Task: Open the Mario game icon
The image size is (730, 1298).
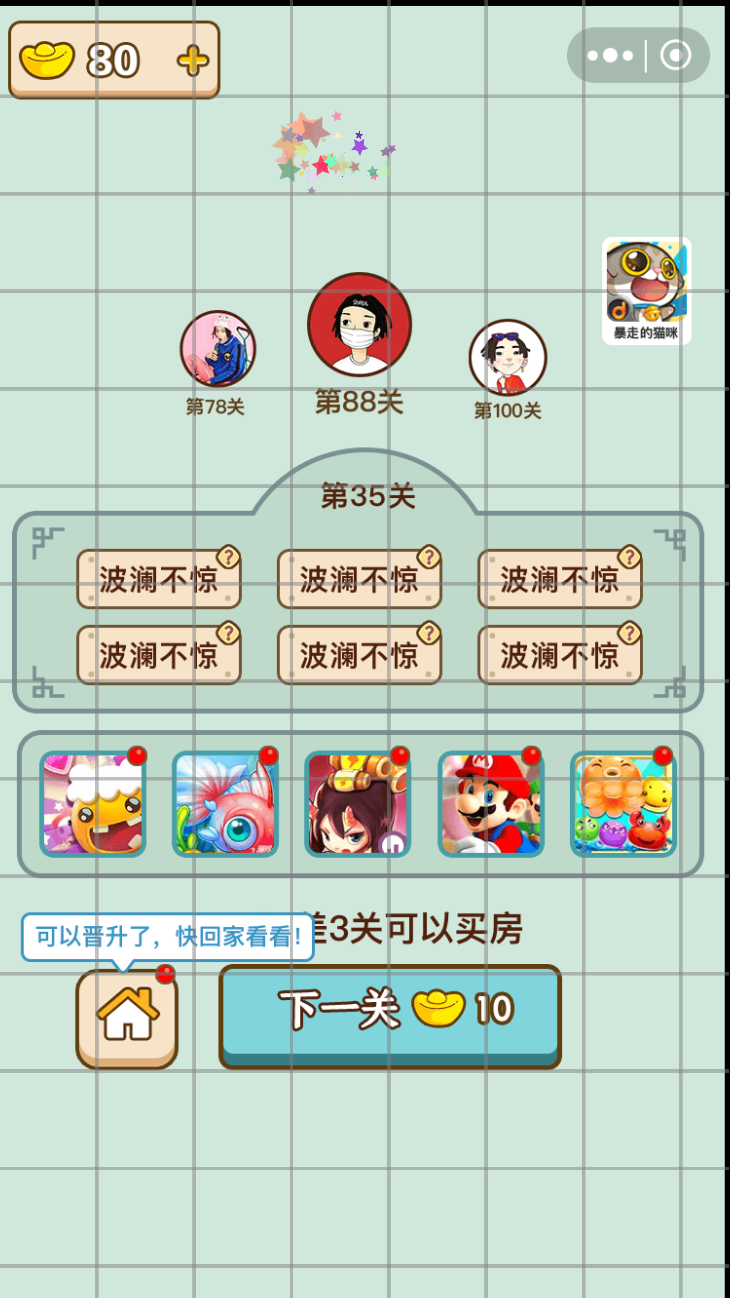Action: (490, 804)
